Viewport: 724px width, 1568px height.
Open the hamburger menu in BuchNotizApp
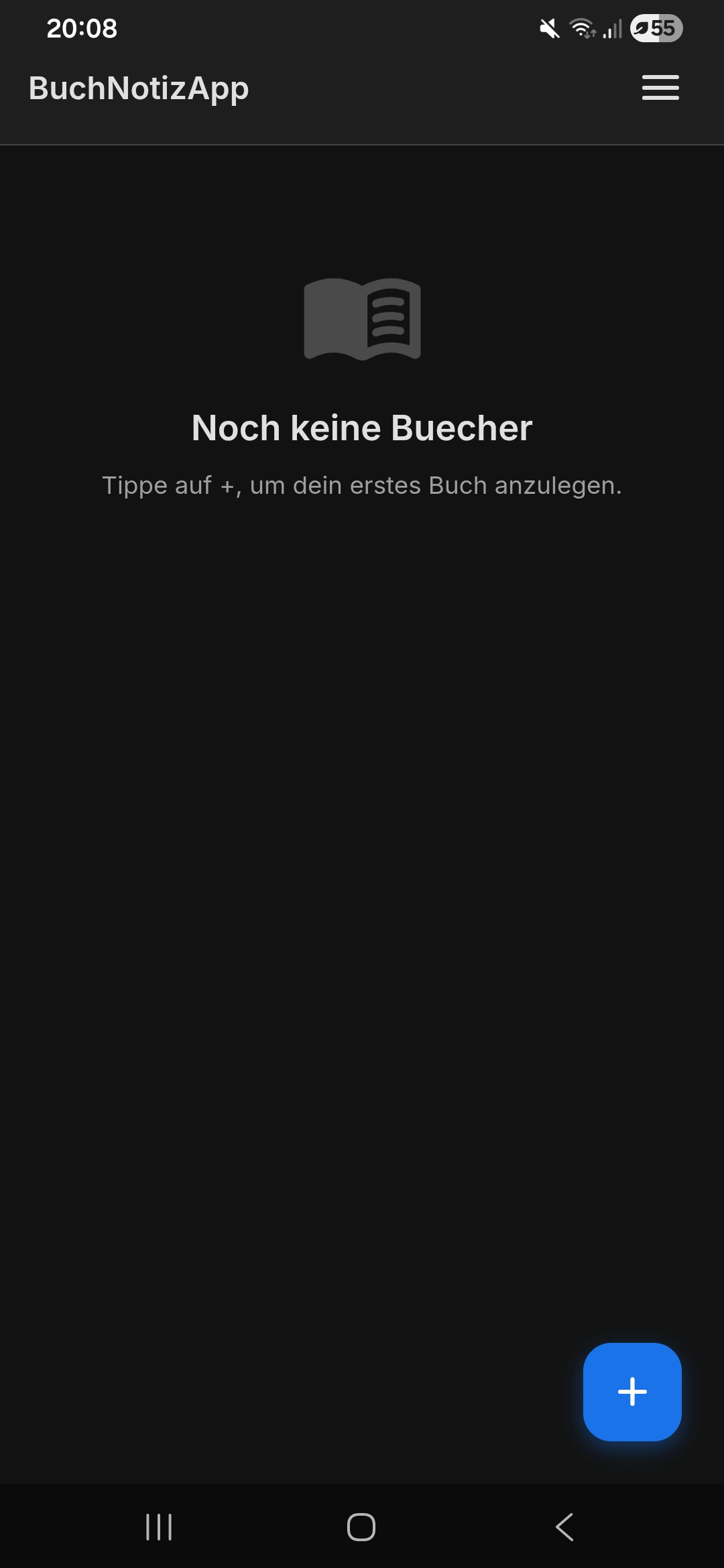click(x=660, y=88)
